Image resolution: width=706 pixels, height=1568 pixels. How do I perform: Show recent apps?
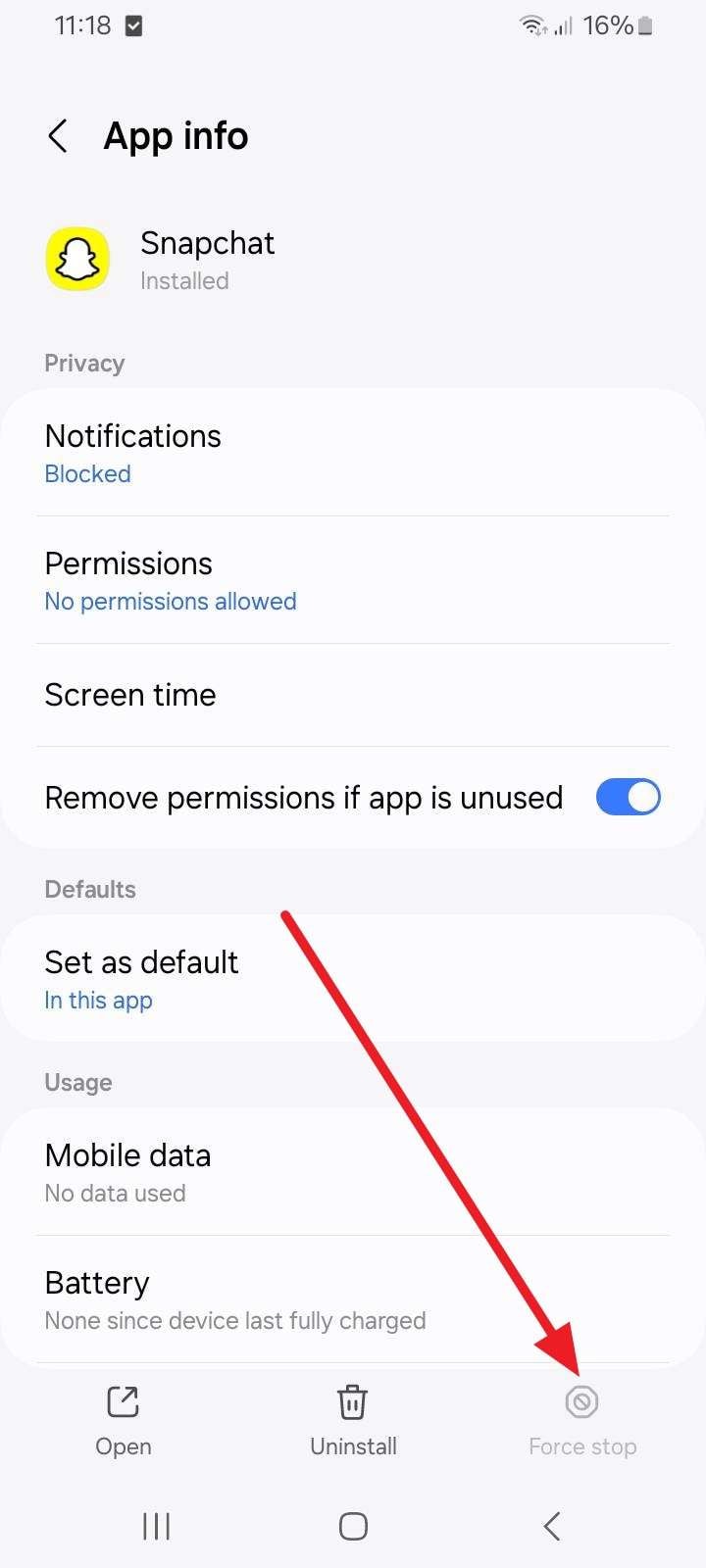tap(156, 1526)
